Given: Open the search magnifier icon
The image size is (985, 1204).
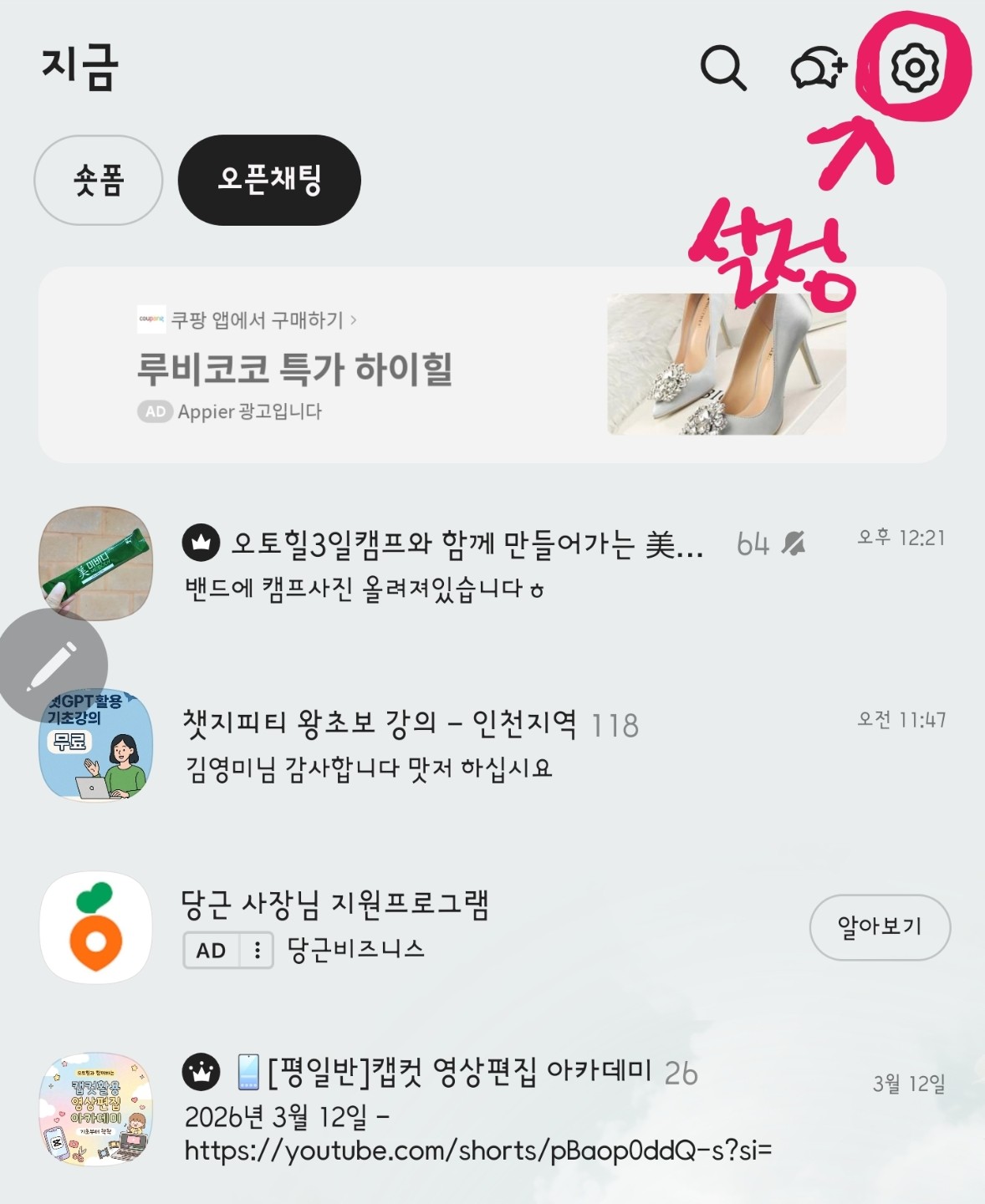Looking at the screenshot, I should point(722,68).
